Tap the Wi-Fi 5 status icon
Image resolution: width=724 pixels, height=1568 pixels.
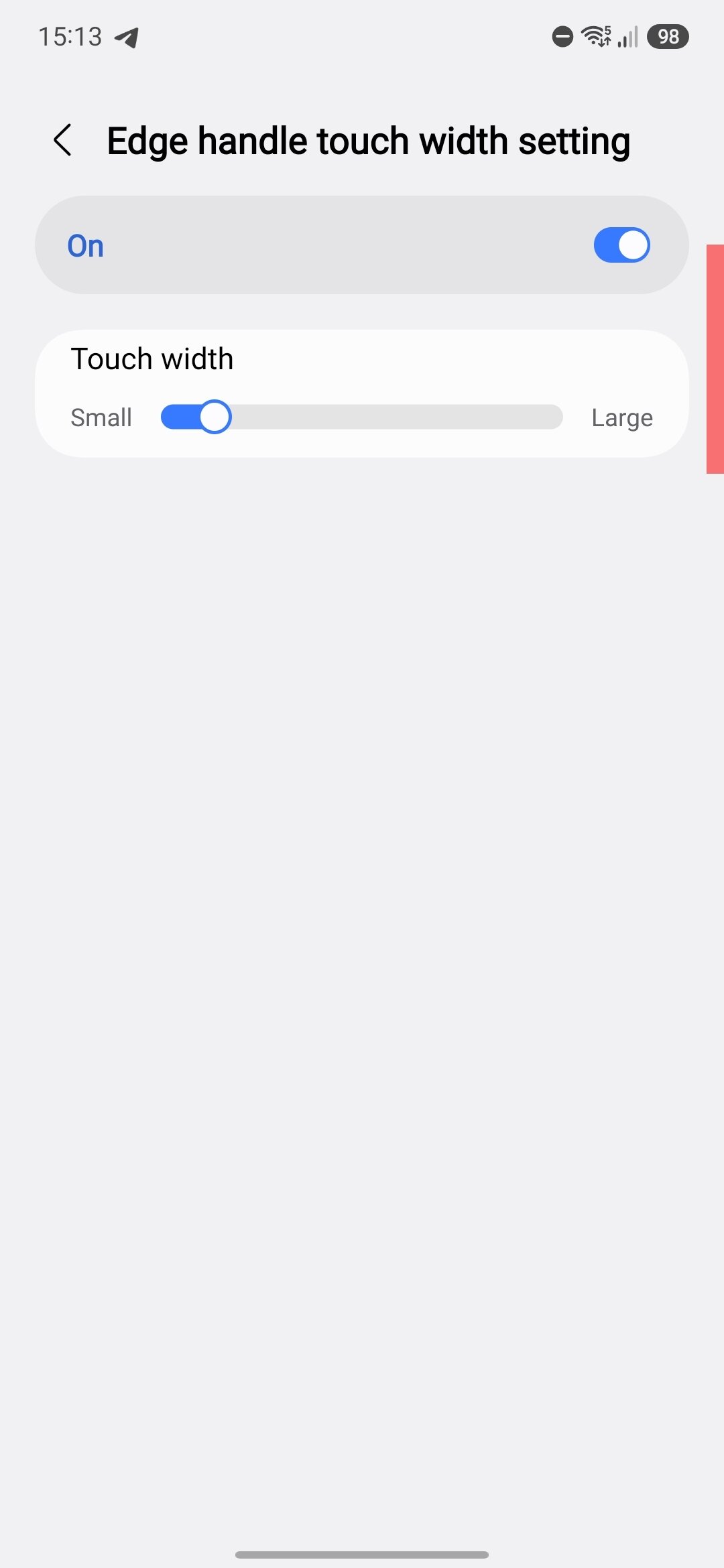click(x=597, y=37)
